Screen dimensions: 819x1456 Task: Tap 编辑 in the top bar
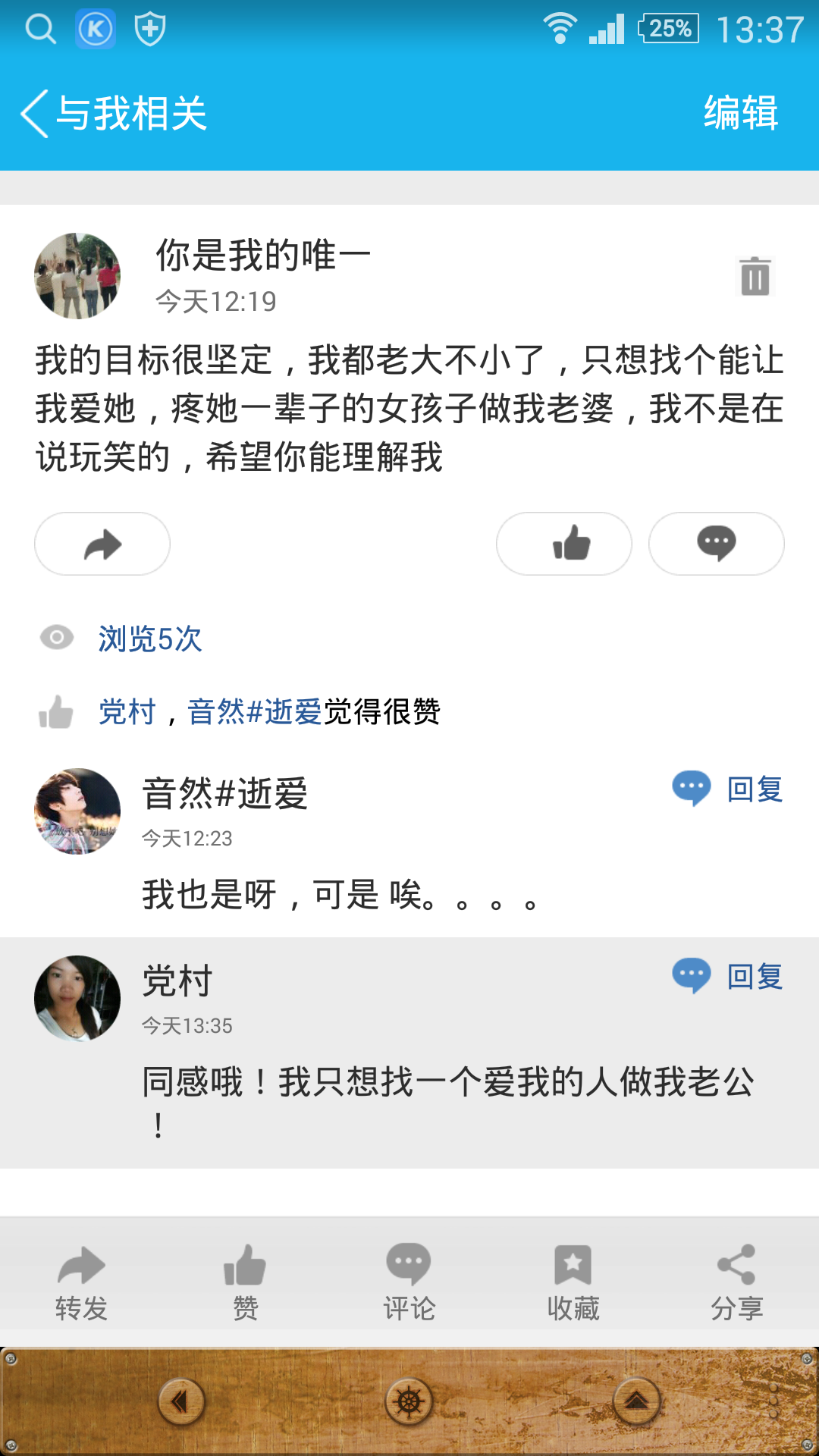pos(740,114)
